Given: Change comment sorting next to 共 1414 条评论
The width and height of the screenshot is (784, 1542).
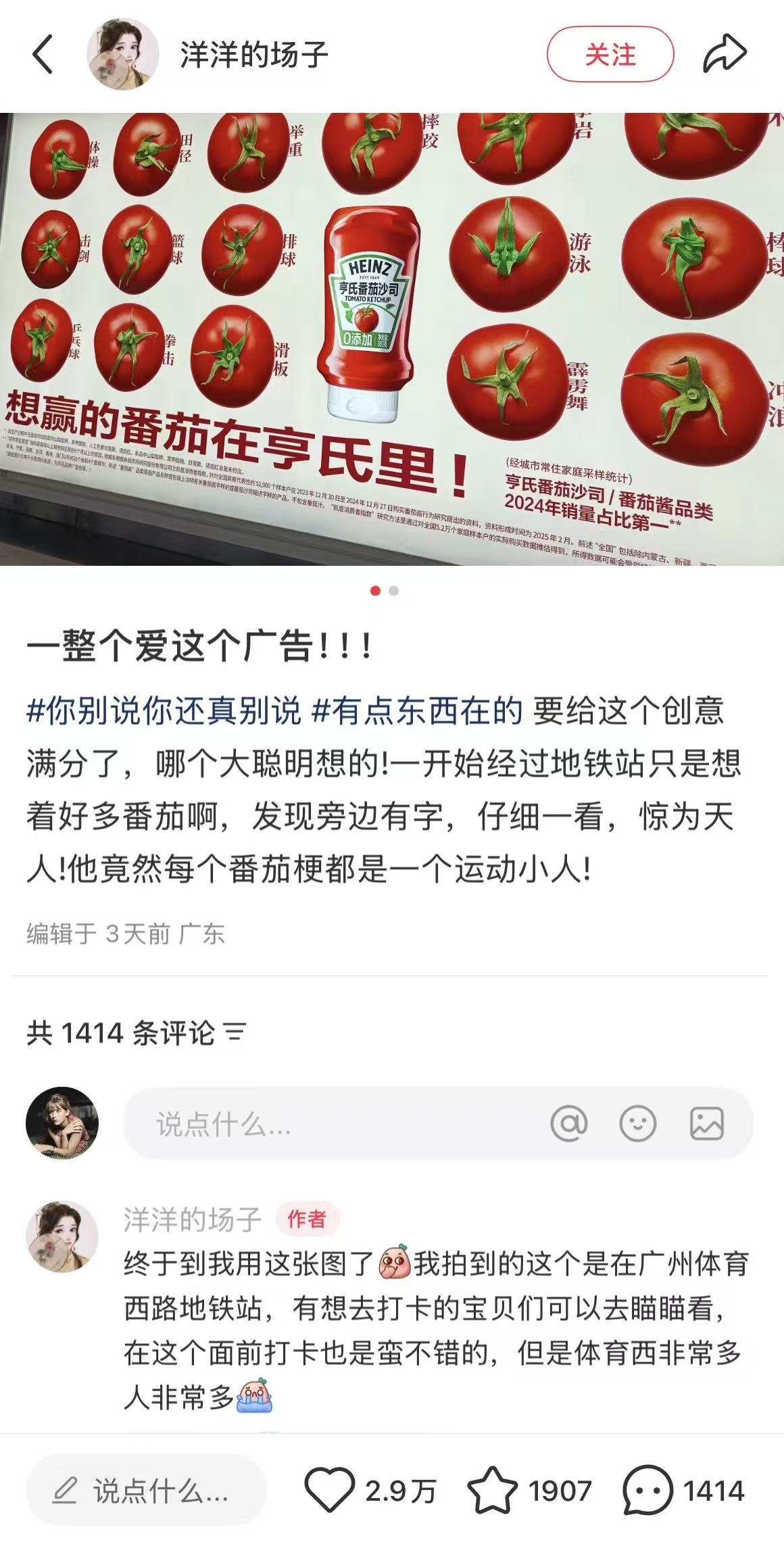Looking at the screenshot, I should point(235,1032).
